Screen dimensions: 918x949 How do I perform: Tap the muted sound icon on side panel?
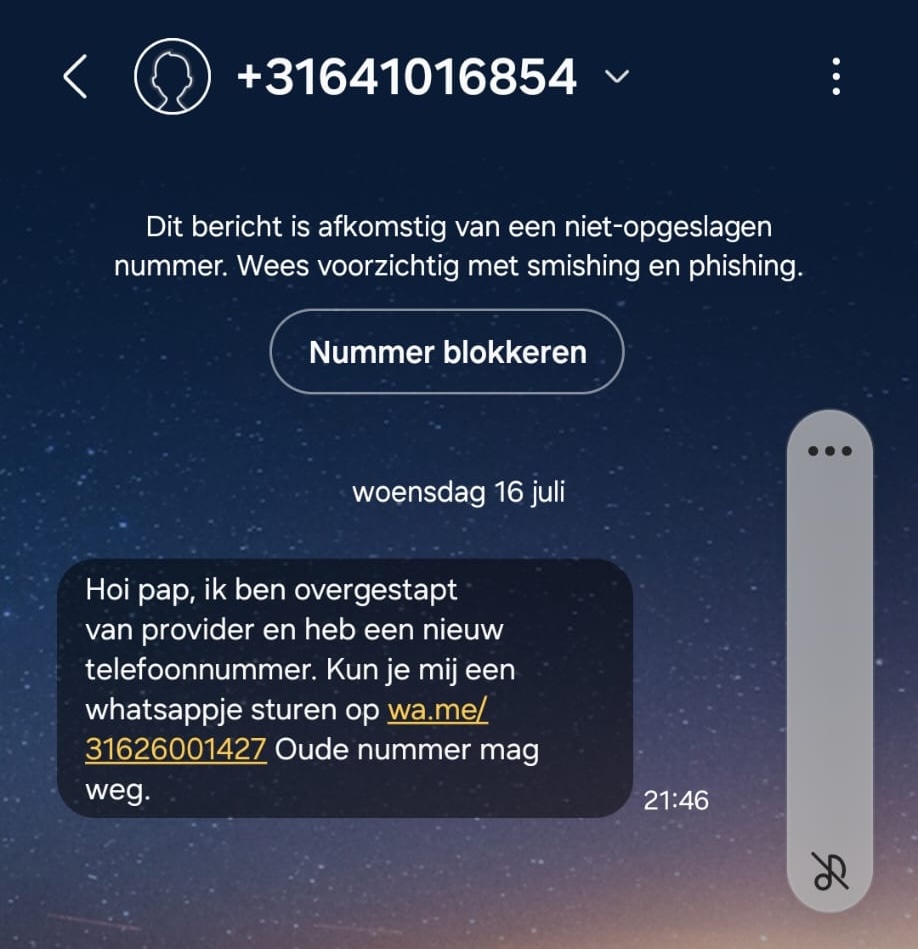point(830,872)
